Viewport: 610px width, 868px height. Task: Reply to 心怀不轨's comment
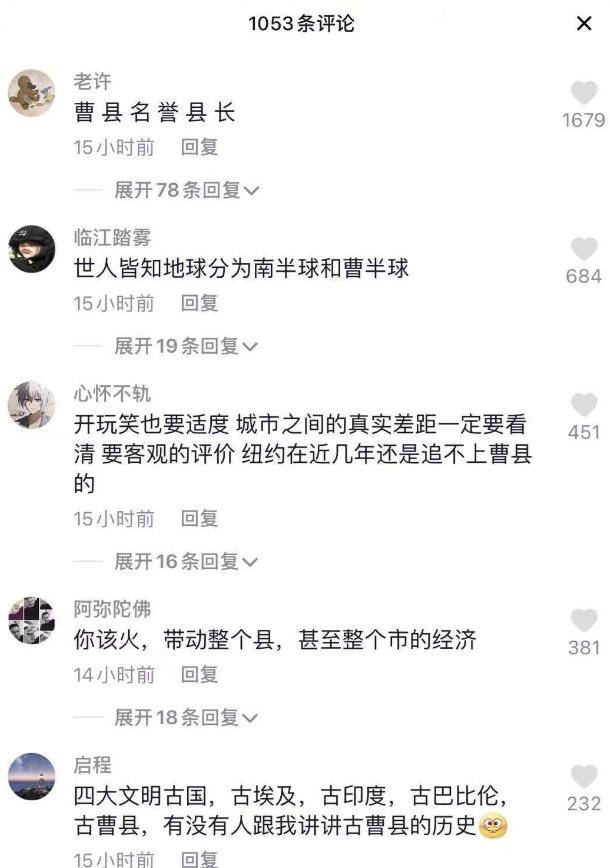click(199, 519)
